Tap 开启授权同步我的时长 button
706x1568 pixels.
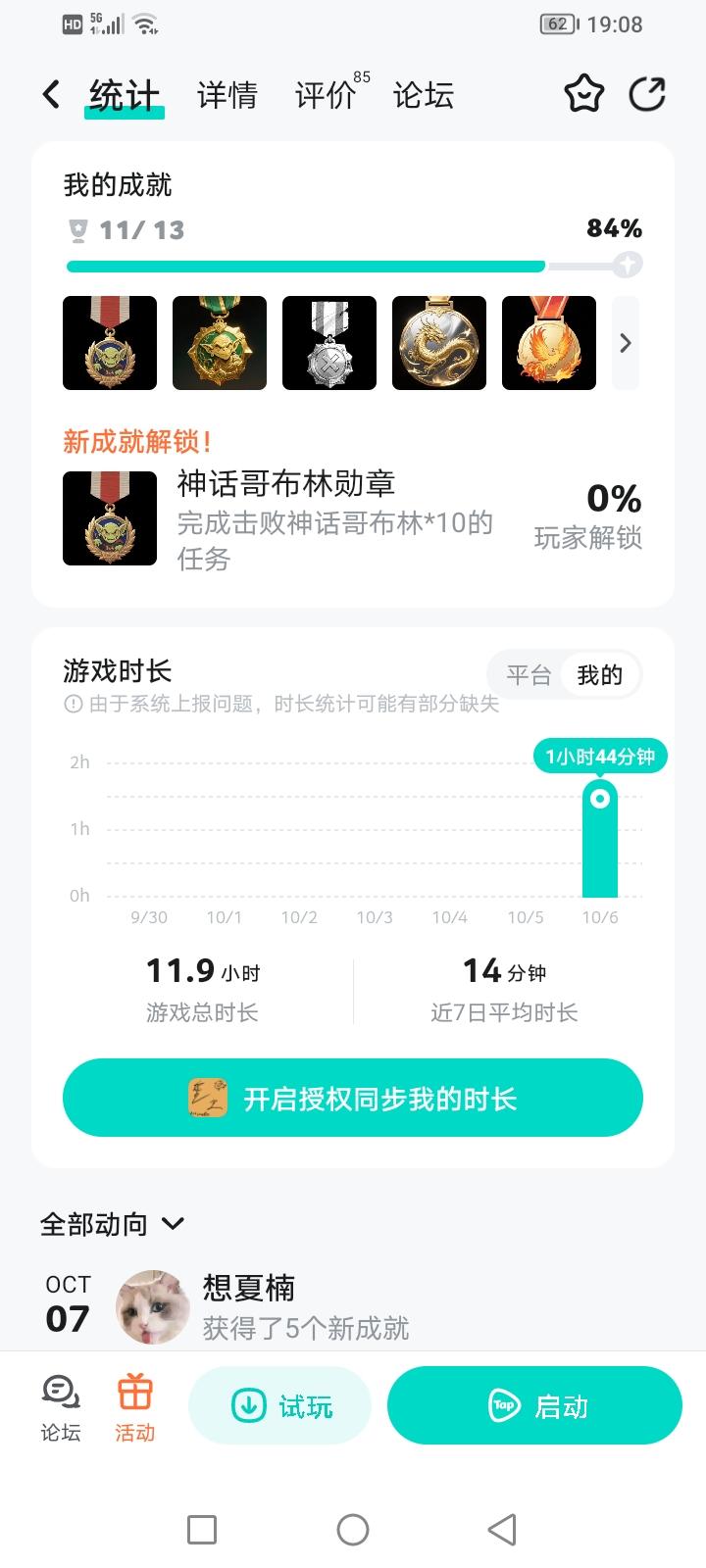(x=353, y=1098)
